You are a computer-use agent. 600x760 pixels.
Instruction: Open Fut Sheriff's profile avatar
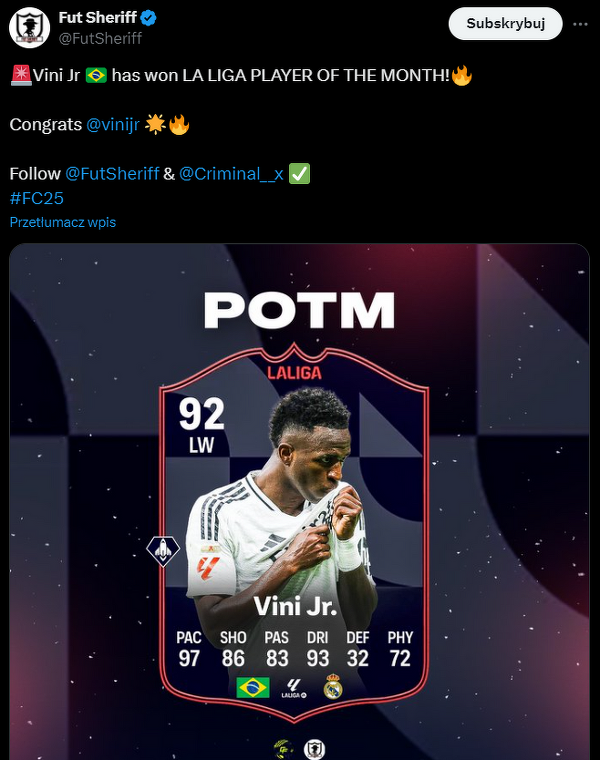30,27
